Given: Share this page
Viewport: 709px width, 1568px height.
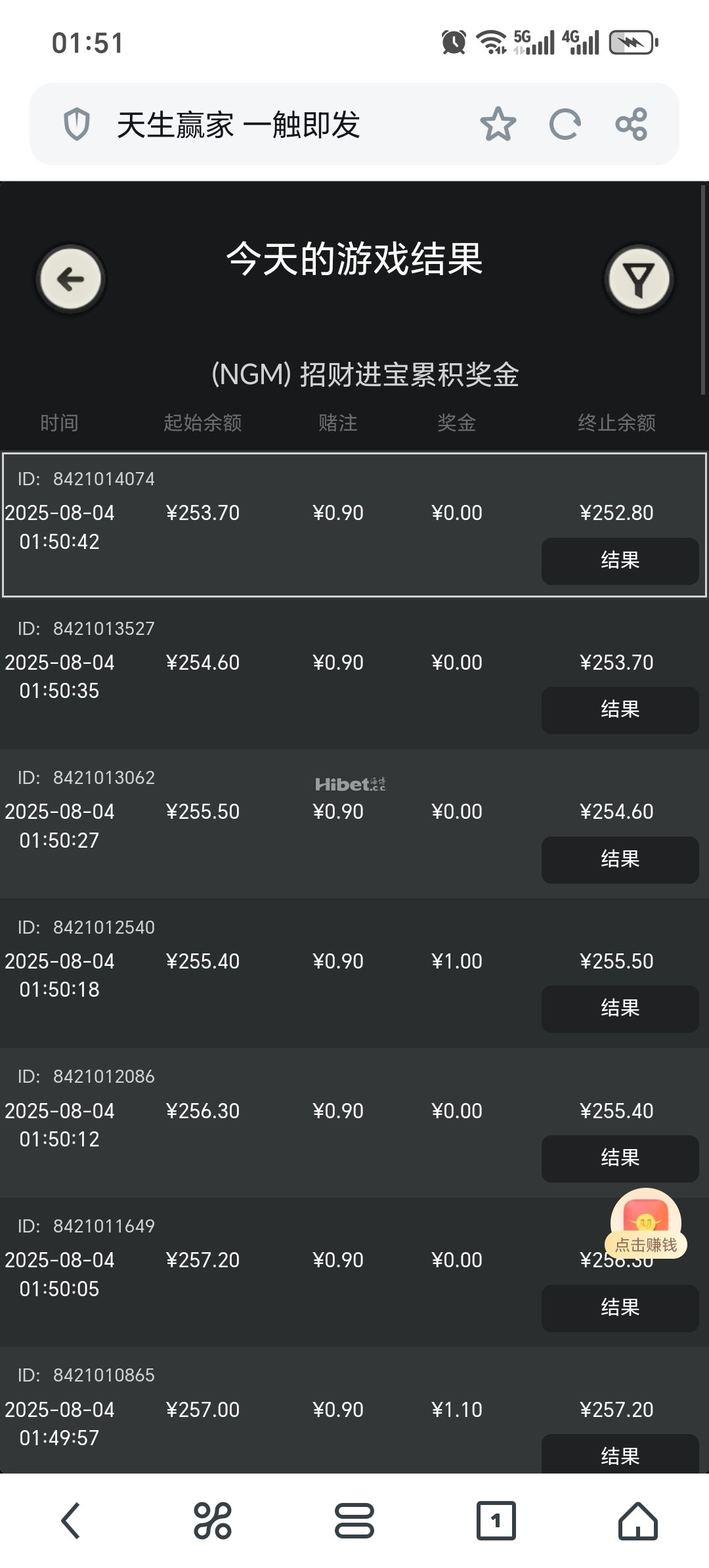Looking at the screenshot, I should click(x=632, y=124).
